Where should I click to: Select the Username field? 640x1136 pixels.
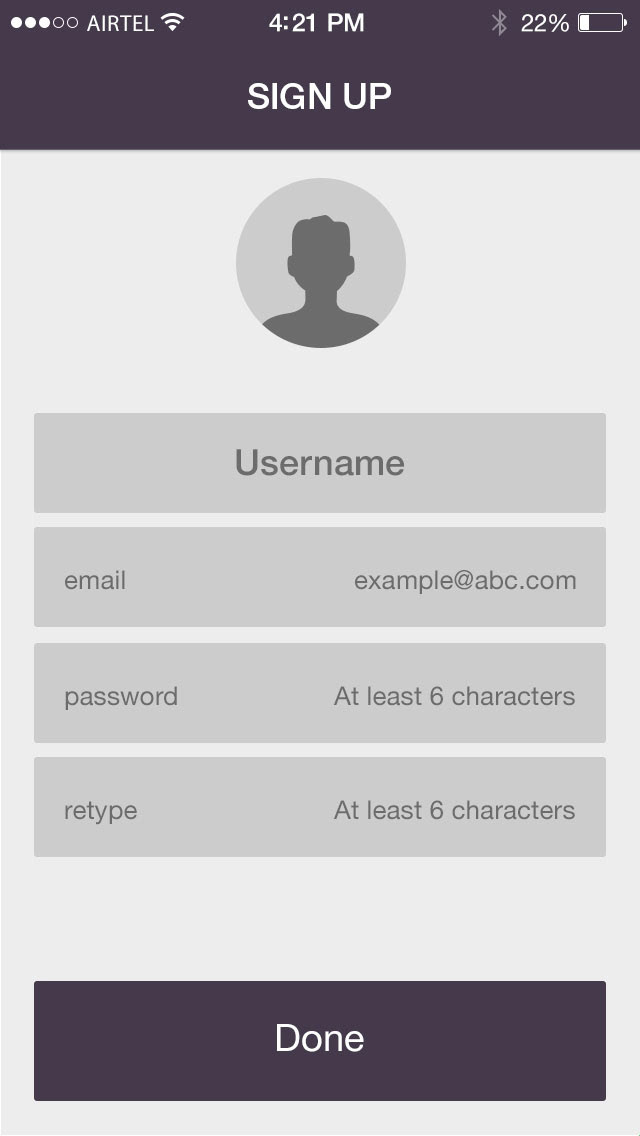click(x=320, y=463)
